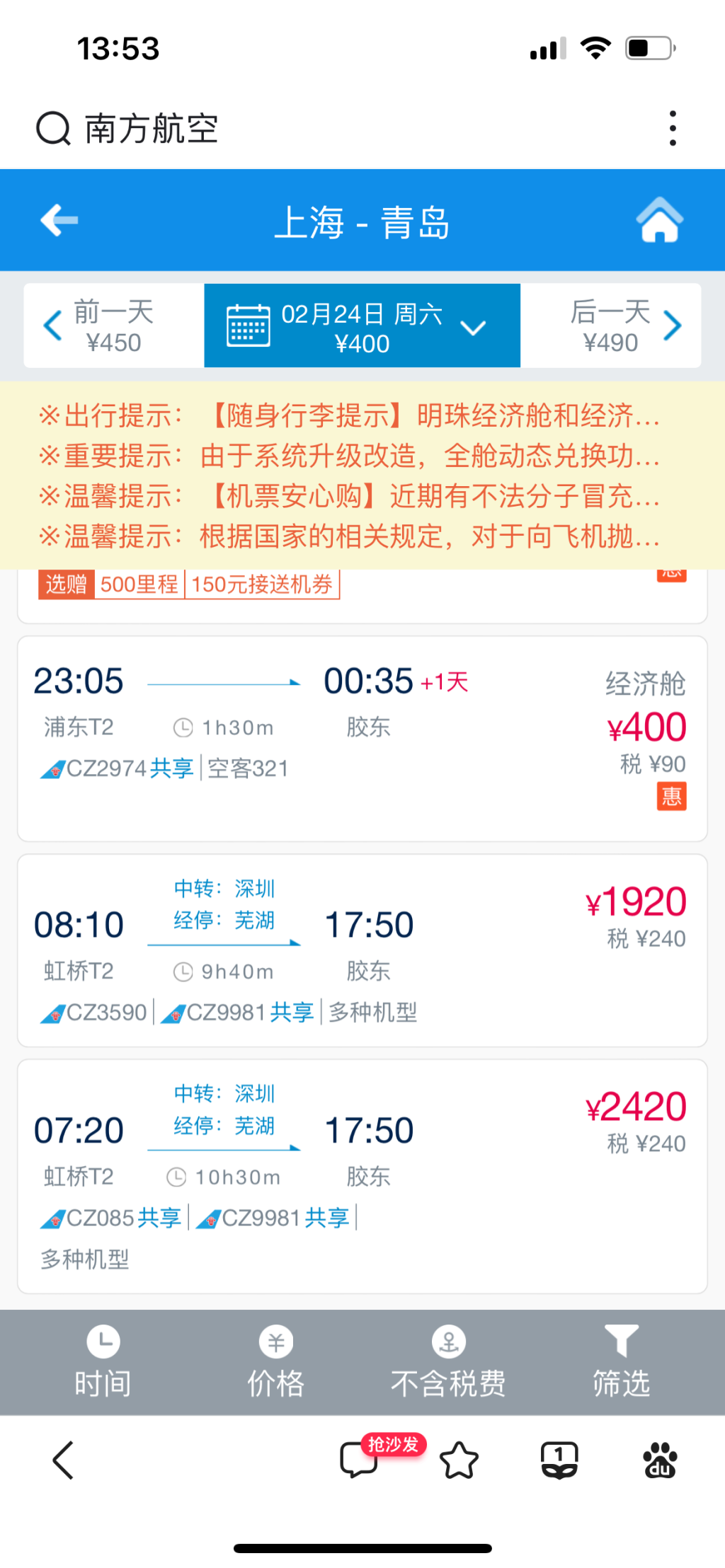Bookmark this page with the star

459,1460
